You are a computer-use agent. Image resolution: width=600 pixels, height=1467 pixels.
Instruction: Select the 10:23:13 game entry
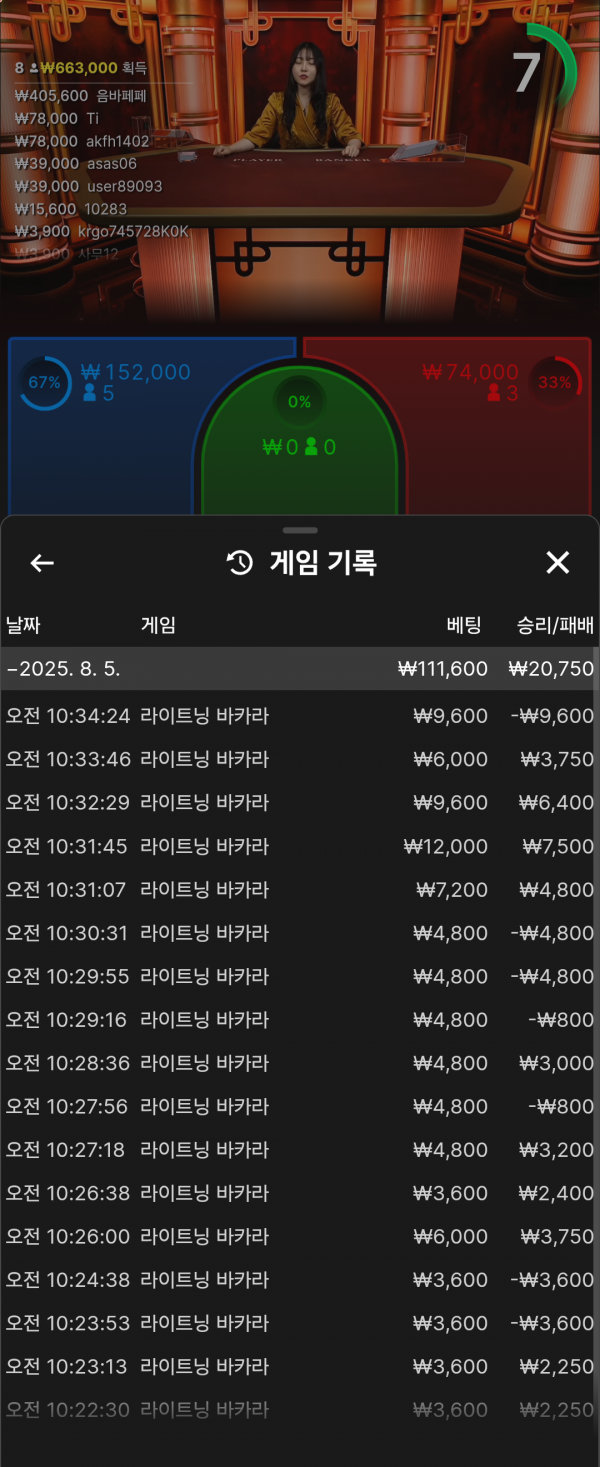pos(300,1367)
